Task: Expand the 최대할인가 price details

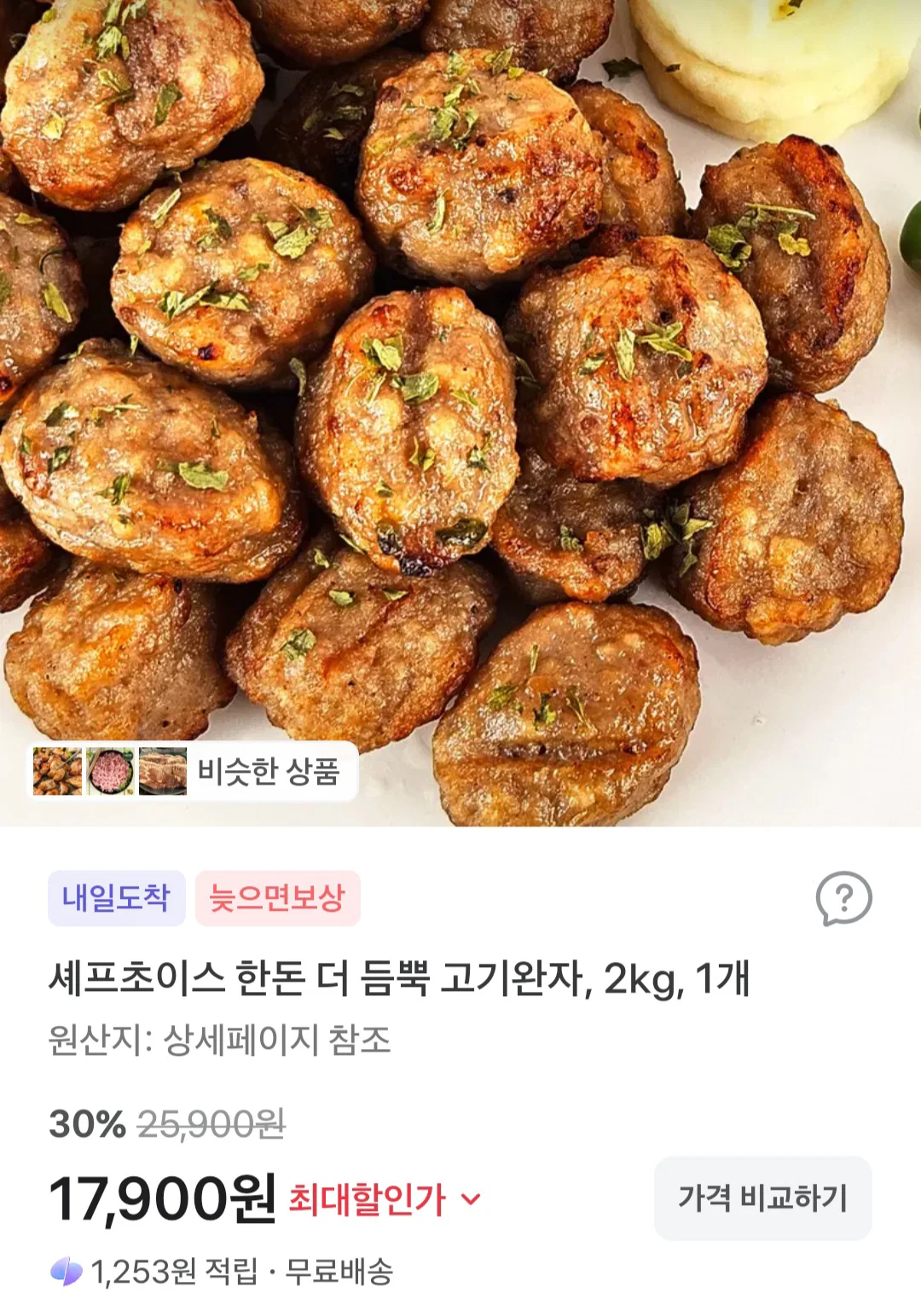Action: [x=385, y=1199]
